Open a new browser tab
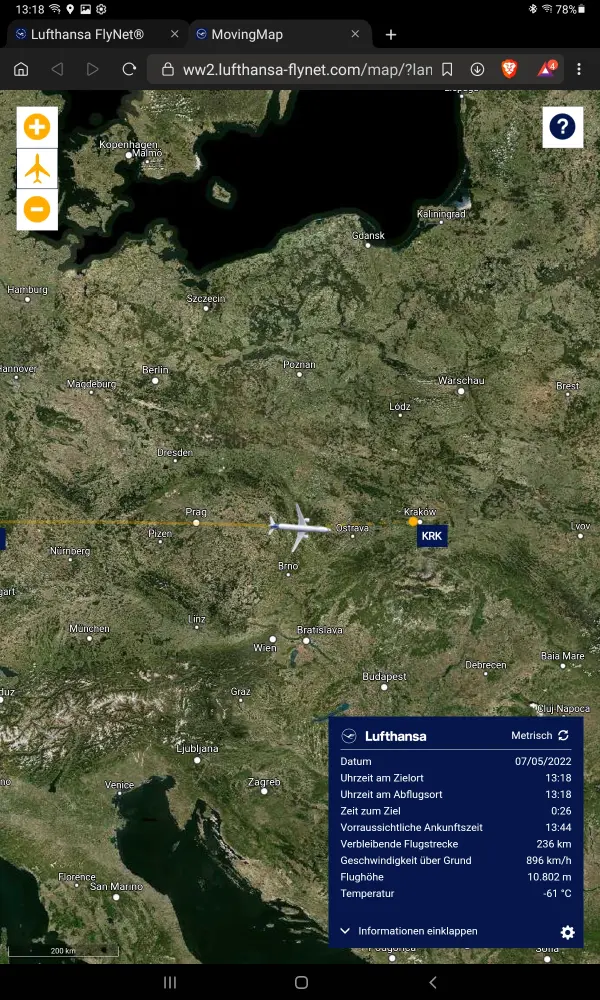 pos(391,34)
